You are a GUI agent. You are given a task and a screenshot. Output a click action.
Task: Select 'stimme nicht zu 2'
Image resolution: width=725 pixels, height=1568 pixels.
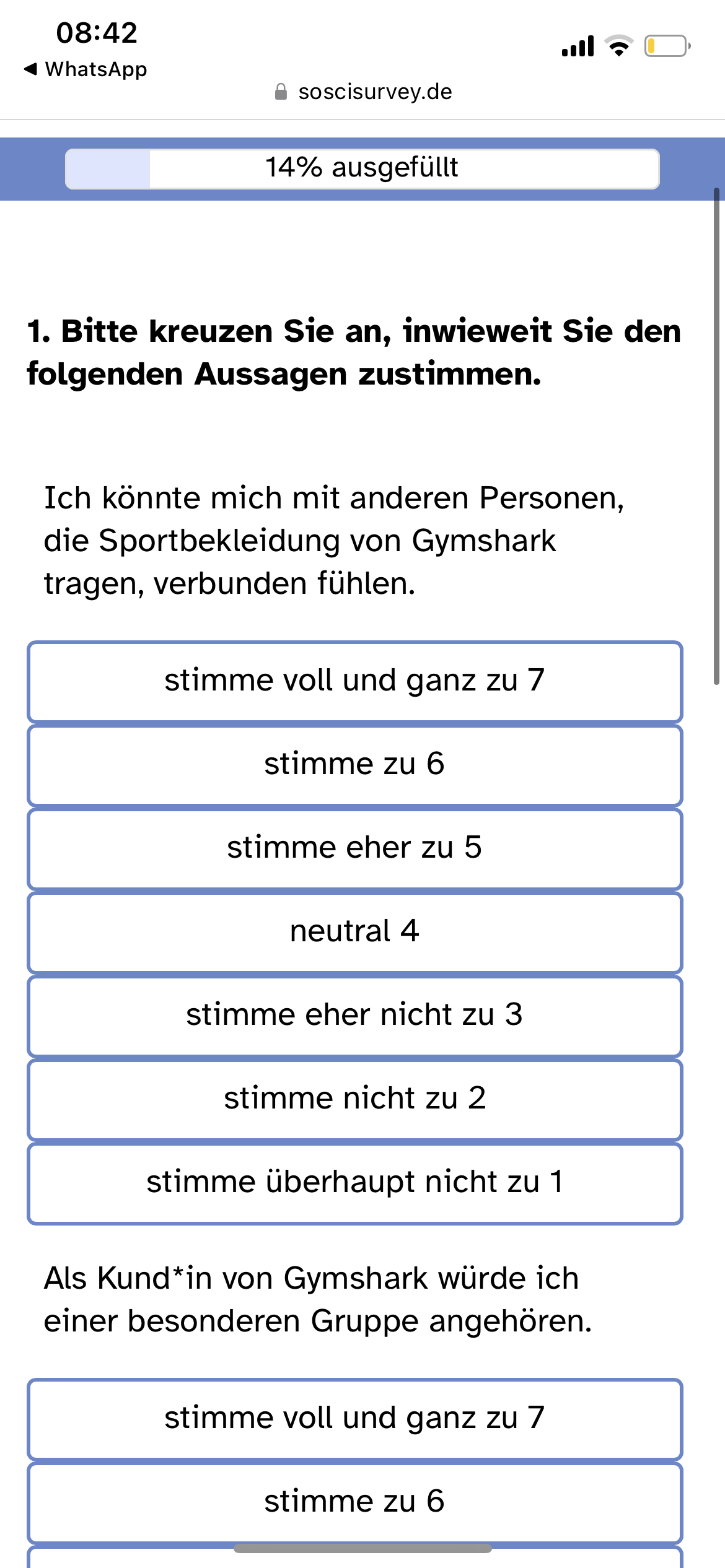pyautogui.click(x=355, y=1099)
